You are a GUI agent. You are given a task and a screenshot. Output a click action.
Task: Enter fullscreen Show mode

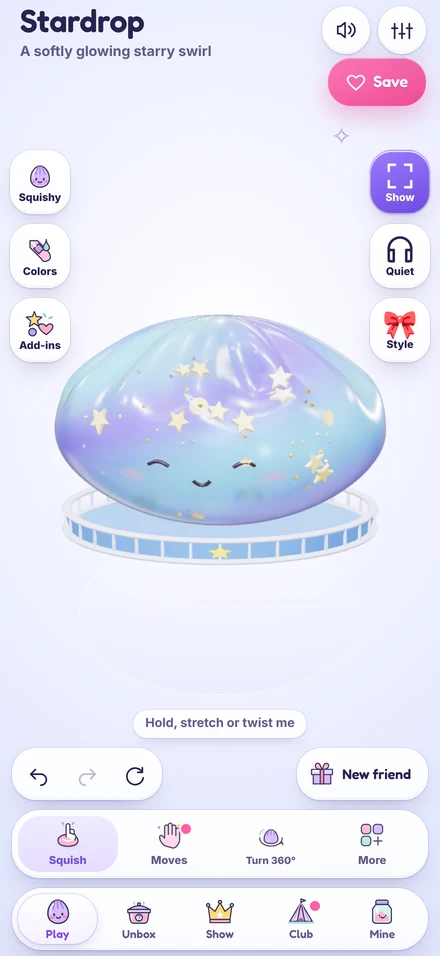(400, 182)
